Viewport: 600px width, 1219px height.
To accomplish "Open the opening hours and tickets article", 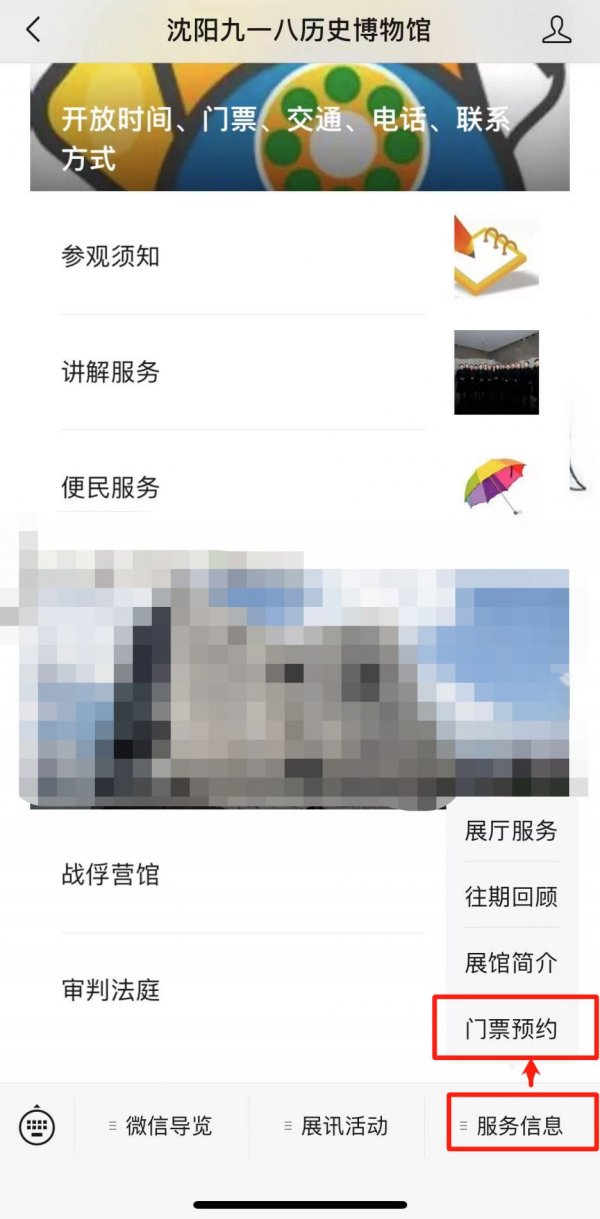I will [300, 127].
